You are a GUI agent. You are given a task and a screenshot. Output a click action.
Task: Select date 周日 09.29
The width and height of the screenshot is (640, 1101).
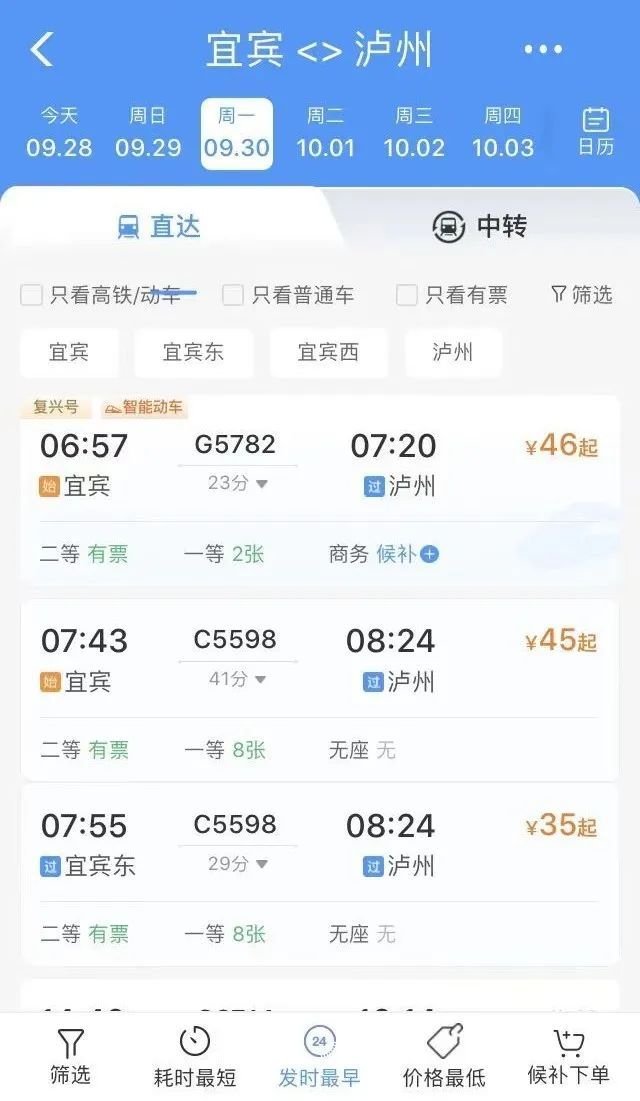coord(148,134)
